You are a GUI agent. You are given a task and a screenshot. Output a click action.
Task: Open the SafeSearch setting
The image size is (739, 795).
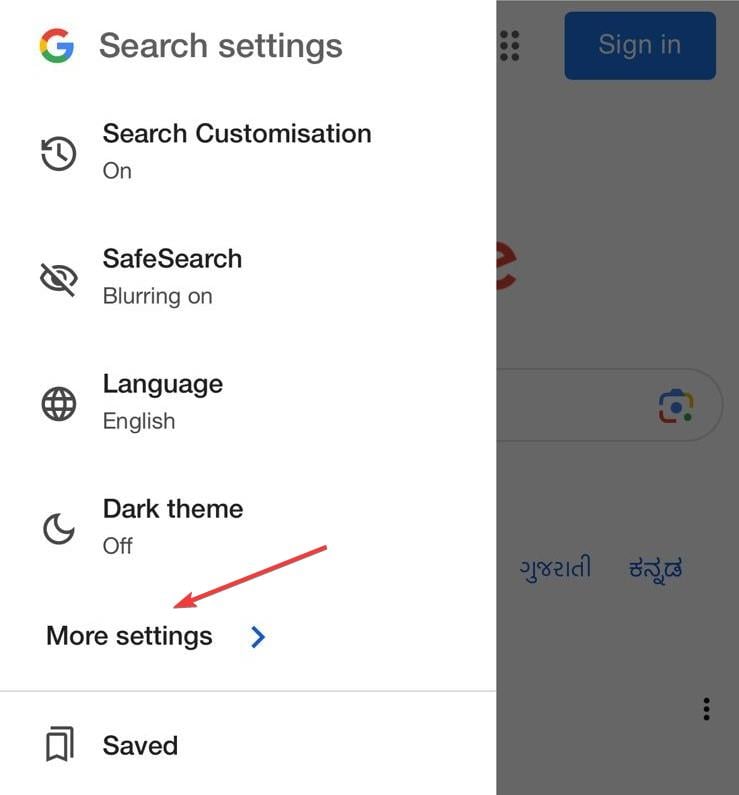click(172, 276)
